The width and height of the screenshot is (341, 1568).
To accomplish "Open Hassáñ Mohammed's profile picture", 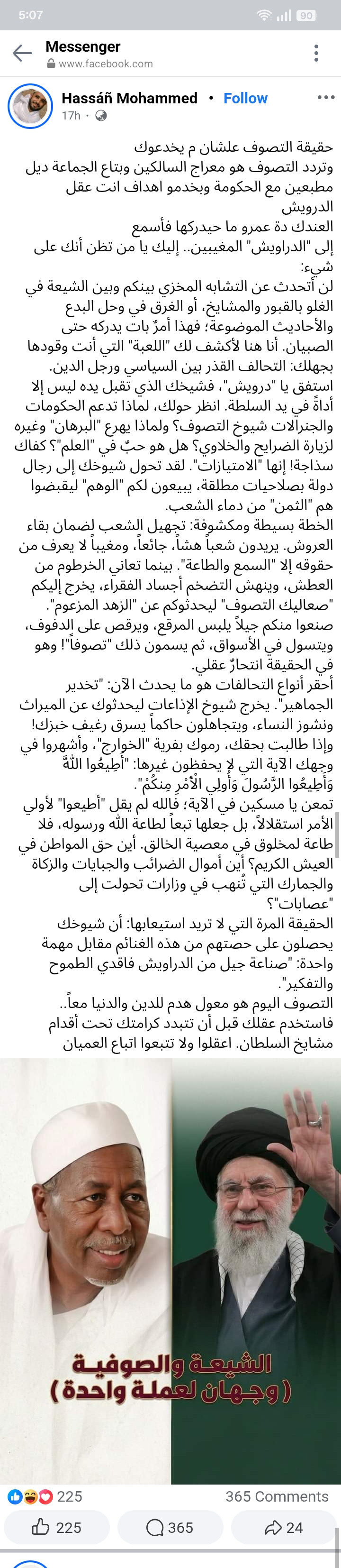I will point(30,106).
